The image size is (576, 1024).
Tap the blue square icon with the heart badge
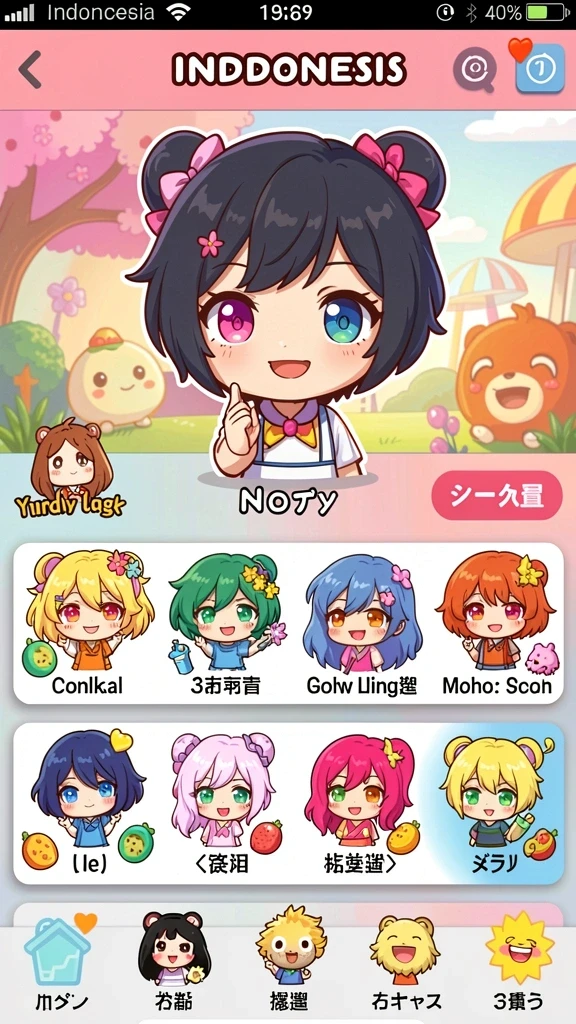(539, 68)
